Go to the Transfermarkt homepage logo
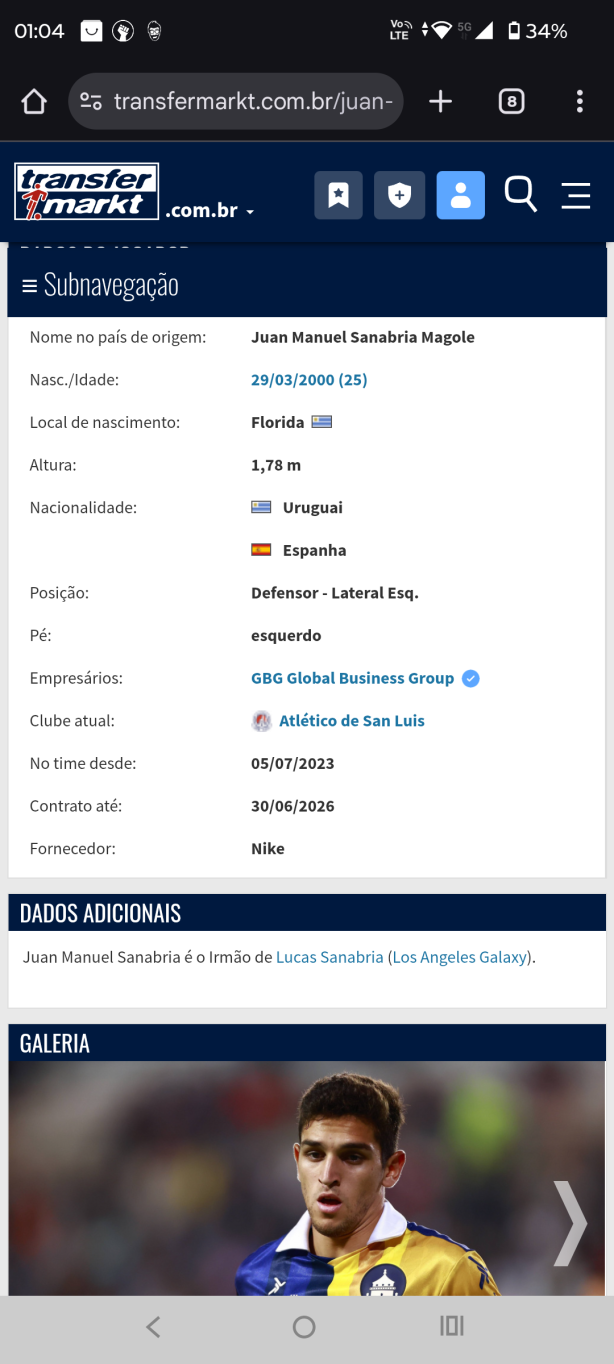This screenshot has width=614, height=1364. point(87,192)
